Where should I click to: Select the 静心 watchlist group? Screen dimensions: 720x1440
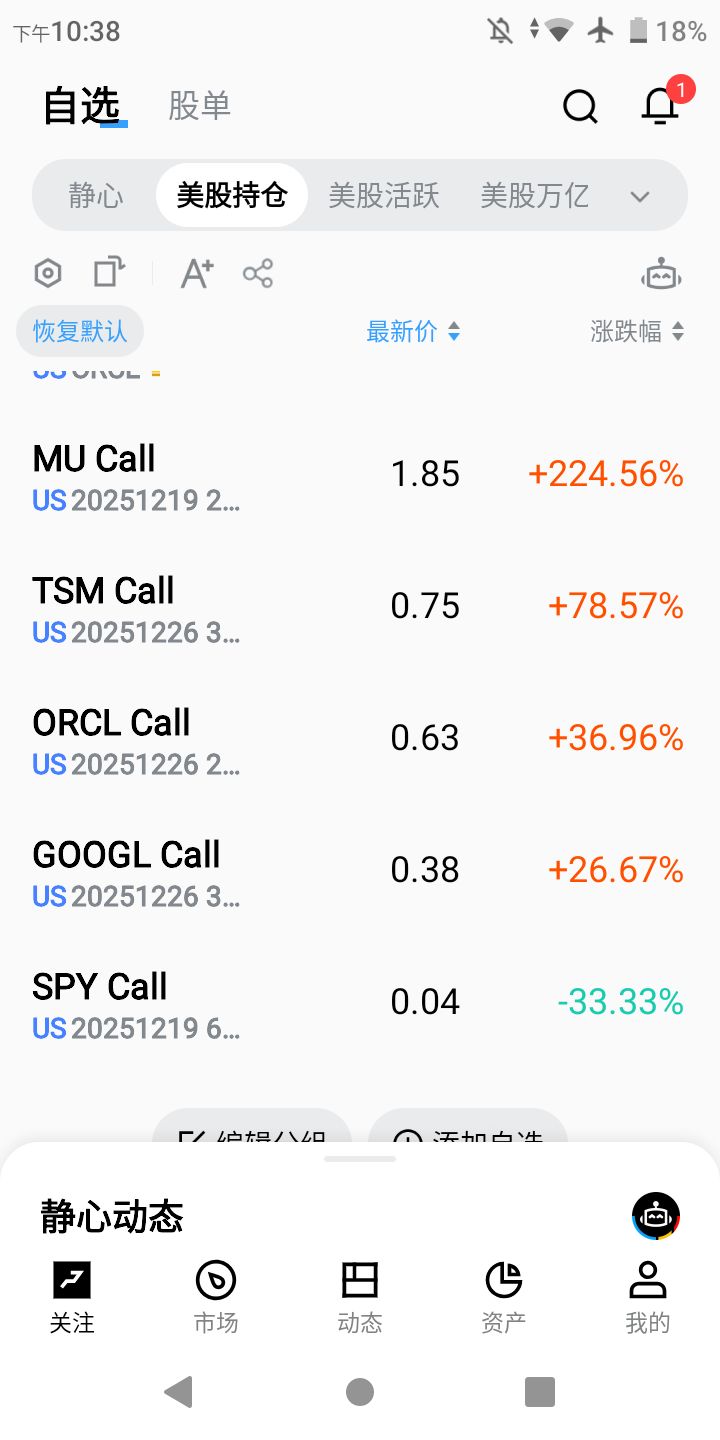coord(96,195)
